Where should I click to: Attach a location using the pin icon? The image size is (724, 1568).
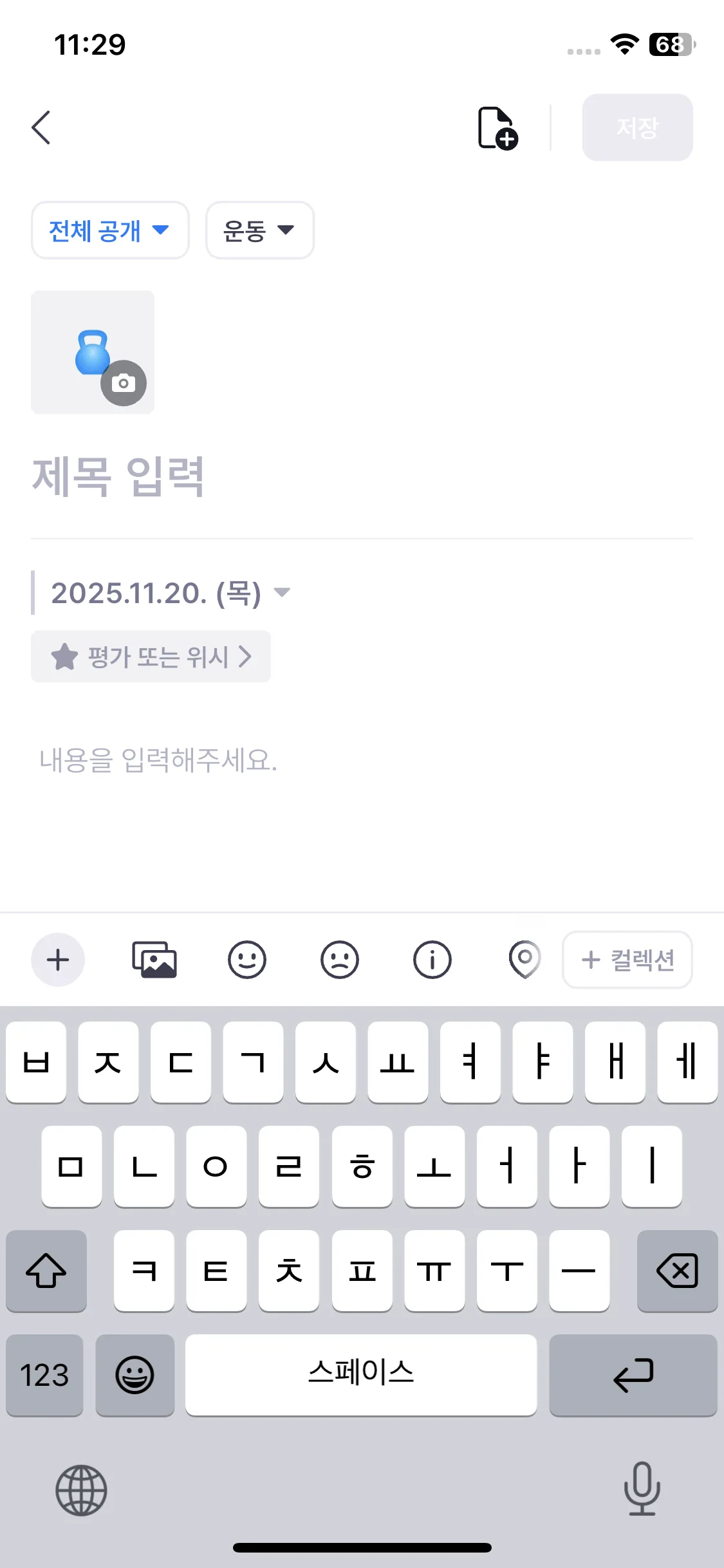(x=524, y=959)
